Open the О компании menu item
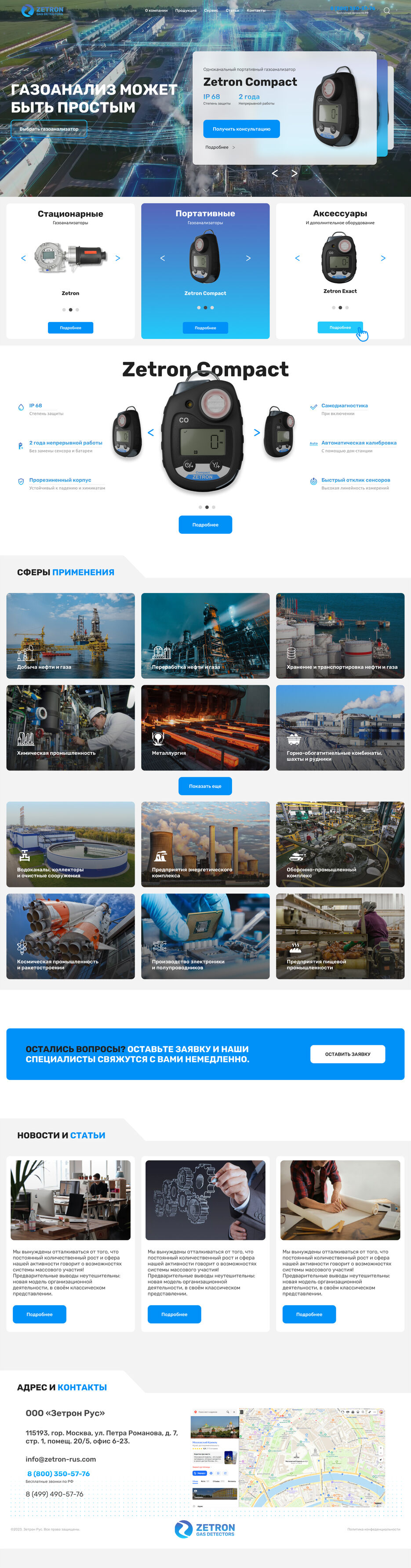The height and width of the screenshot is (1568, 411). click(x=156, y=11)
